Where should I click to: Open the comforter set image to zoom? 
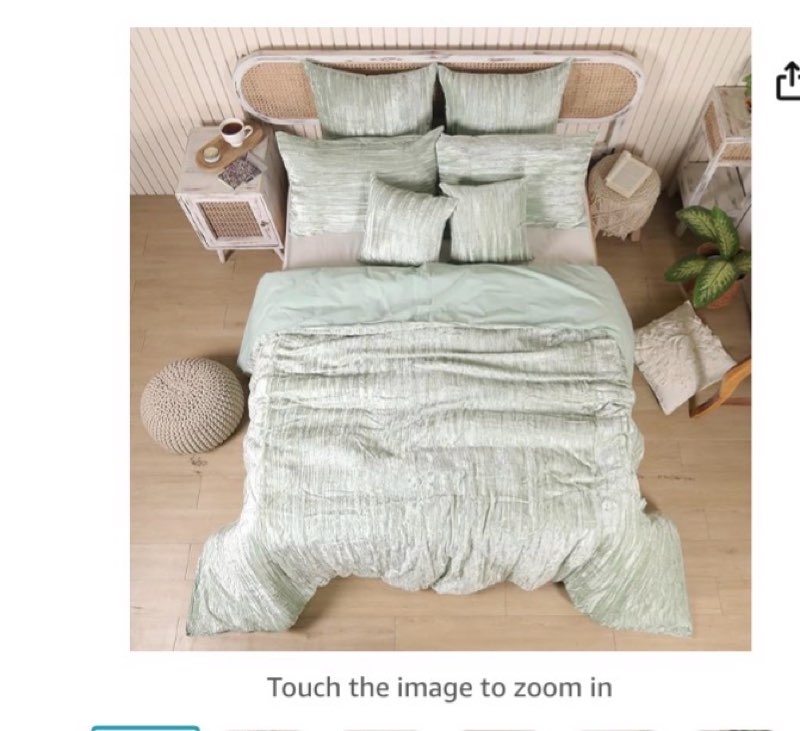coord(440,340)
